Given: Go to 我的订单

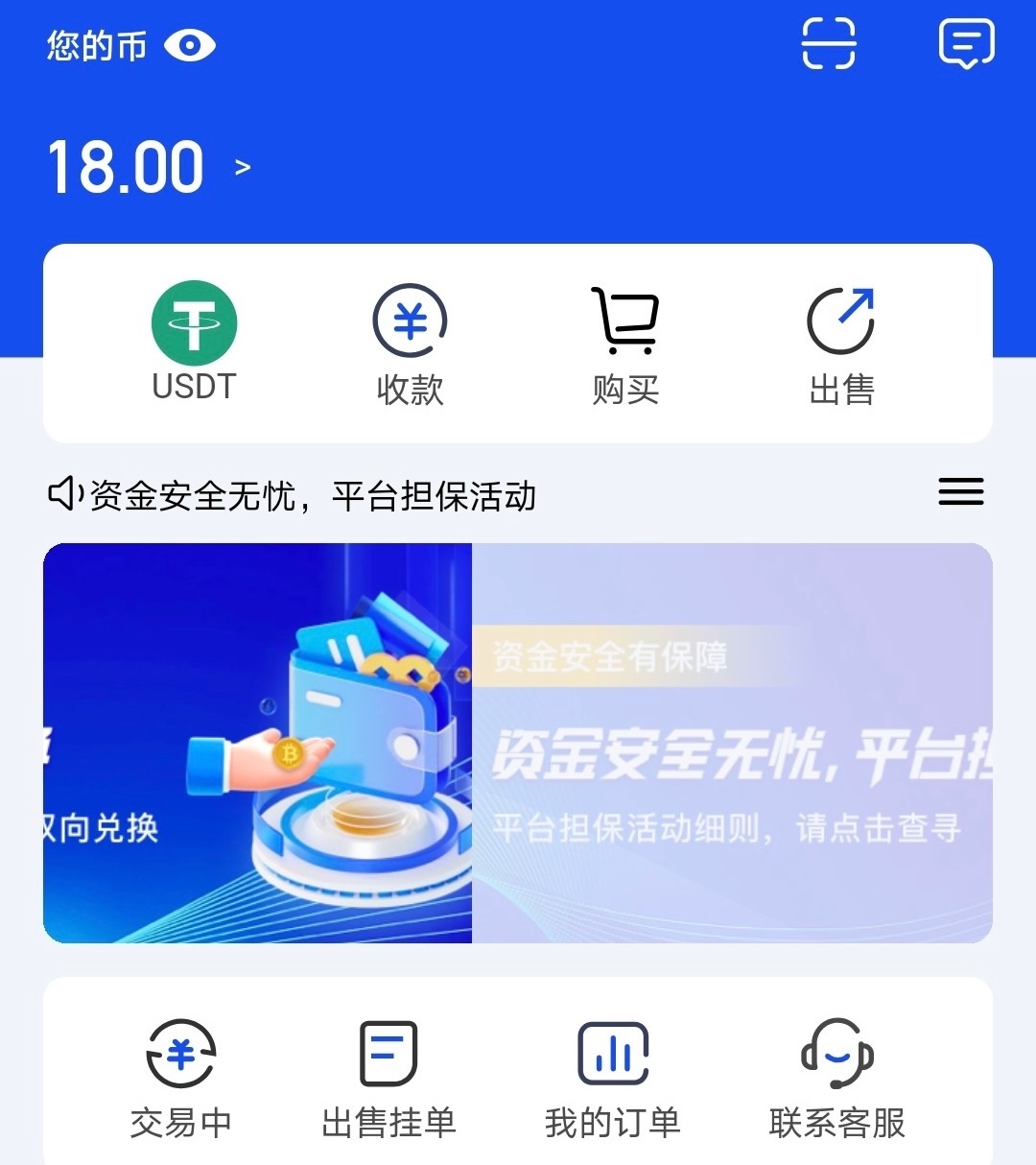Looking at the screenshot, I should (613, 1079).
